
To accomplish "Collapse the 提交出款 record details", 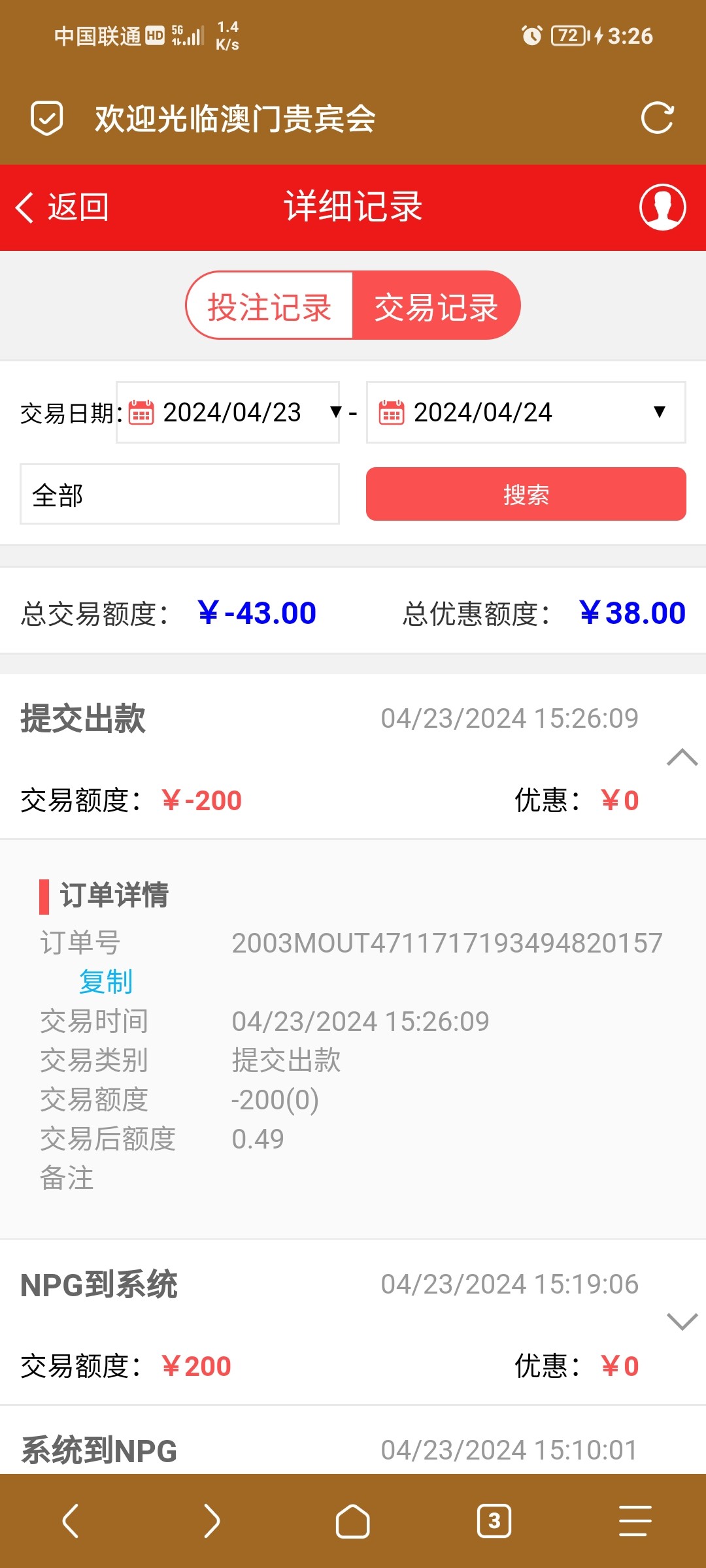I will (682, 757).
